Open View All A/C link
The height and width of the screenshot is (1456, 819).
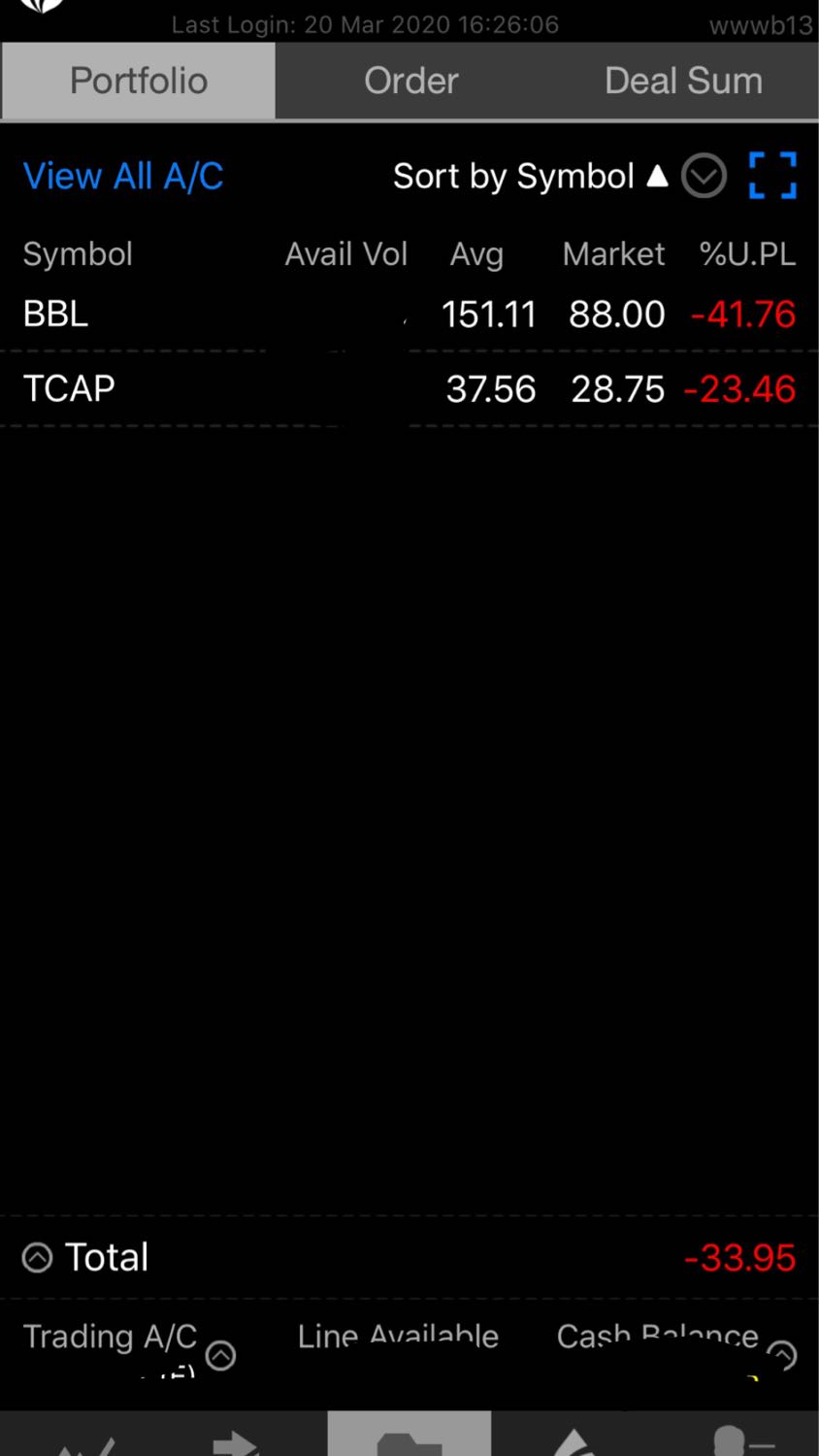[x=123, y=177]
